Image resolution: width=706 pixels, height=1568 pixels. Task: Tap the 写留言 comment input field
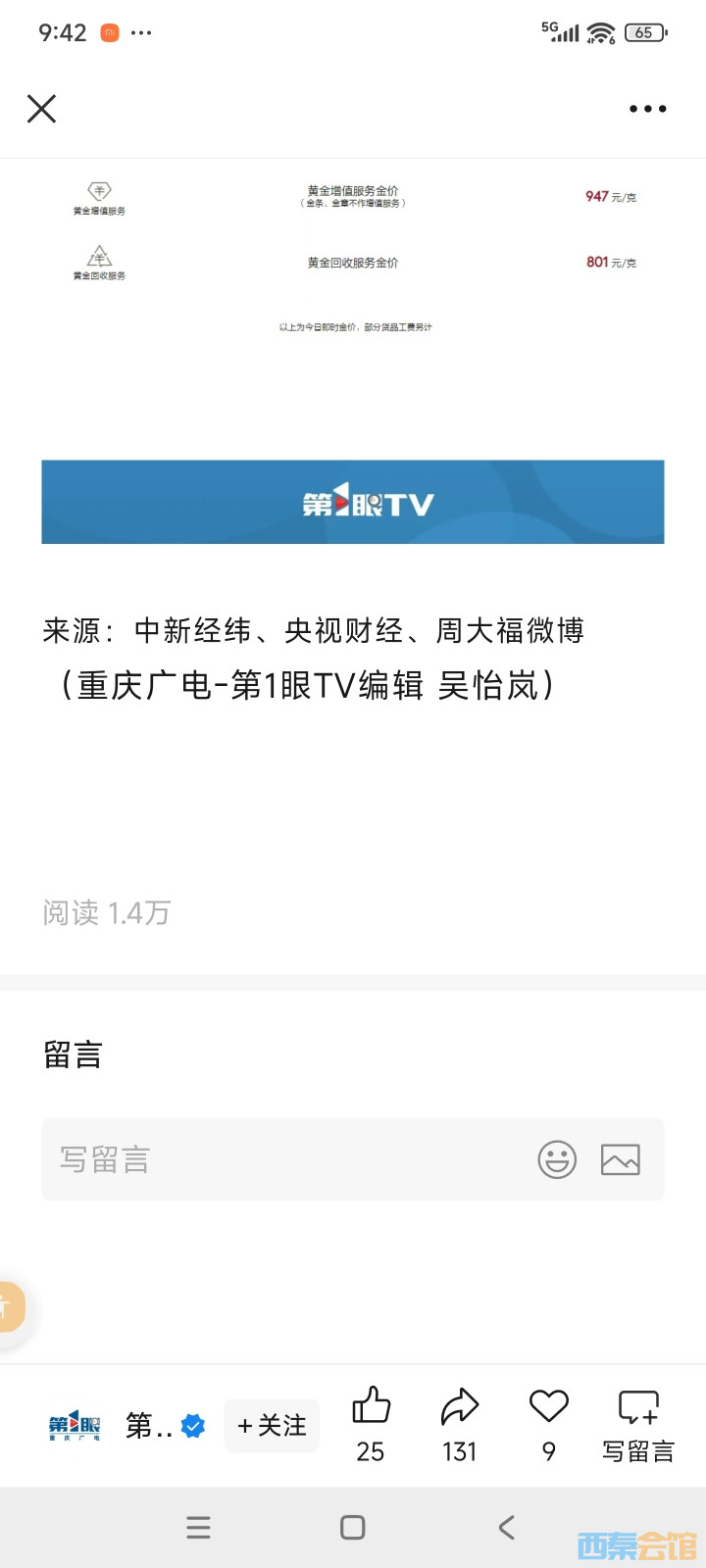tap(284, 1159)
